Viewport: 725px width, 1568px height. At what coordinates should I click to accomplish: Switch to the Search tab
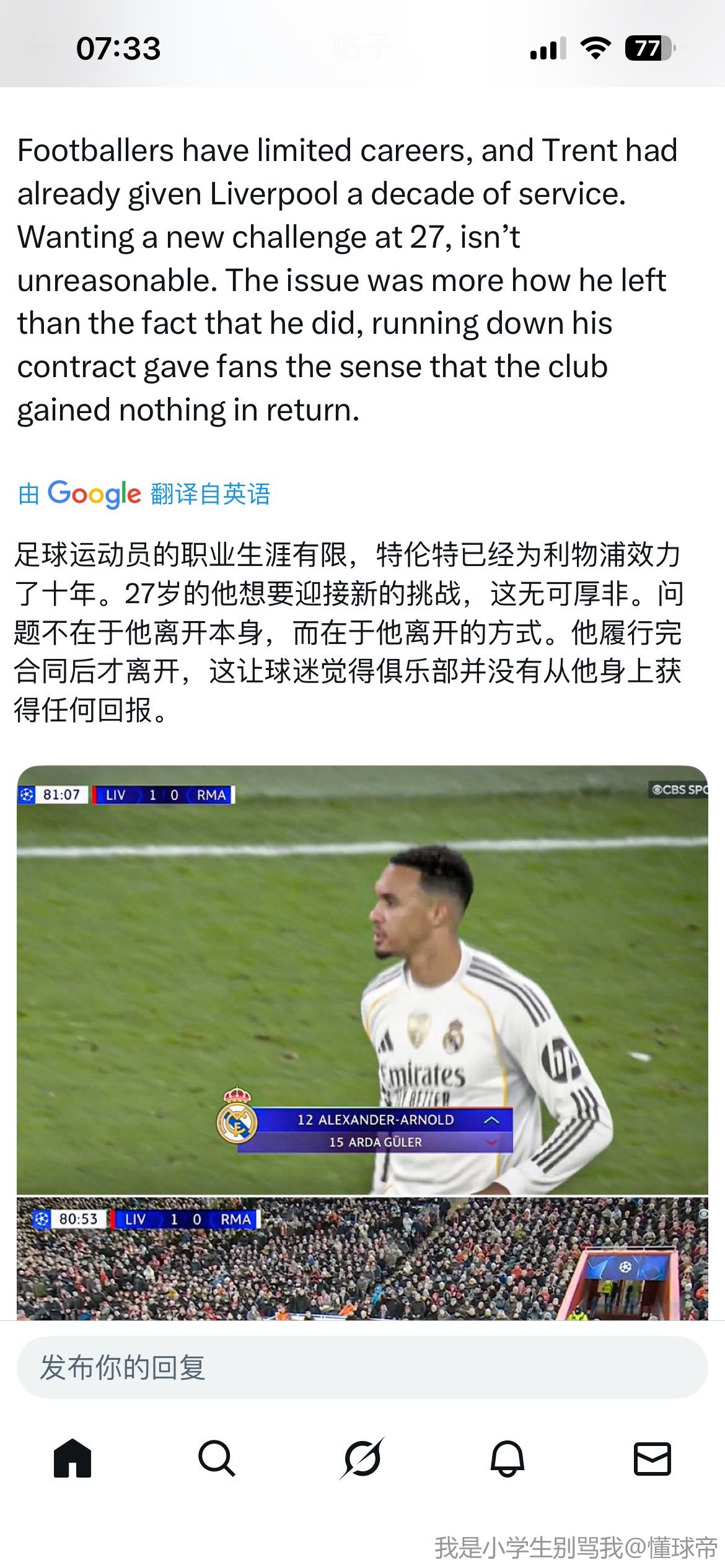[x=217, y=1459]
